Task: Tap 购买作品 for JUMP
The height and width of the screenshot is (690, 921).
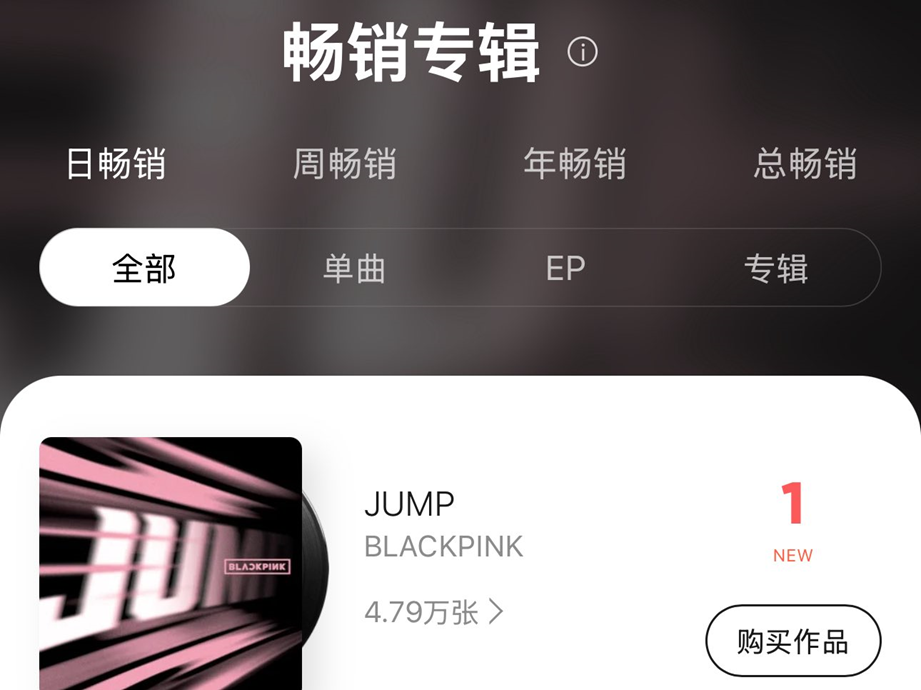Action: (793, 641)
